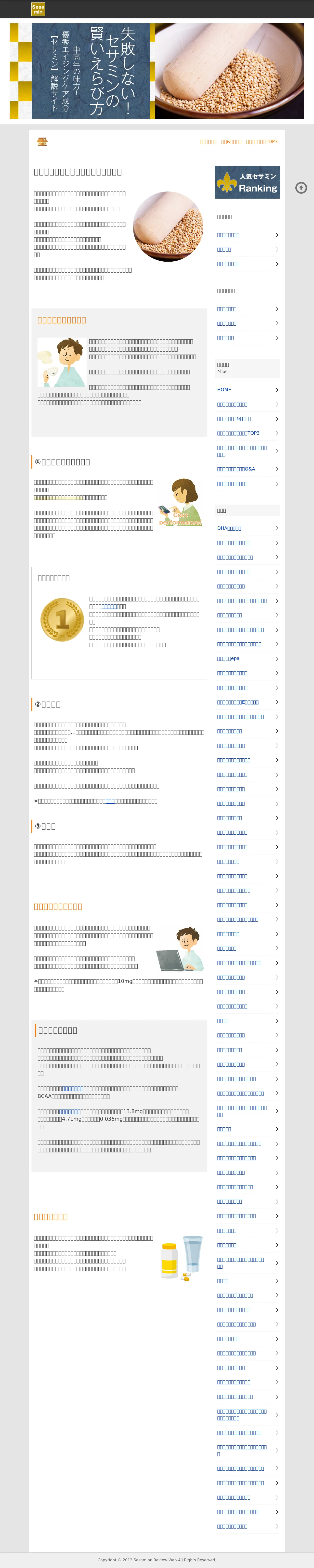Viewport: 314px width, 1568px height.
Task: Open the Sesamin logo in the header
Action: pos(38,9)
